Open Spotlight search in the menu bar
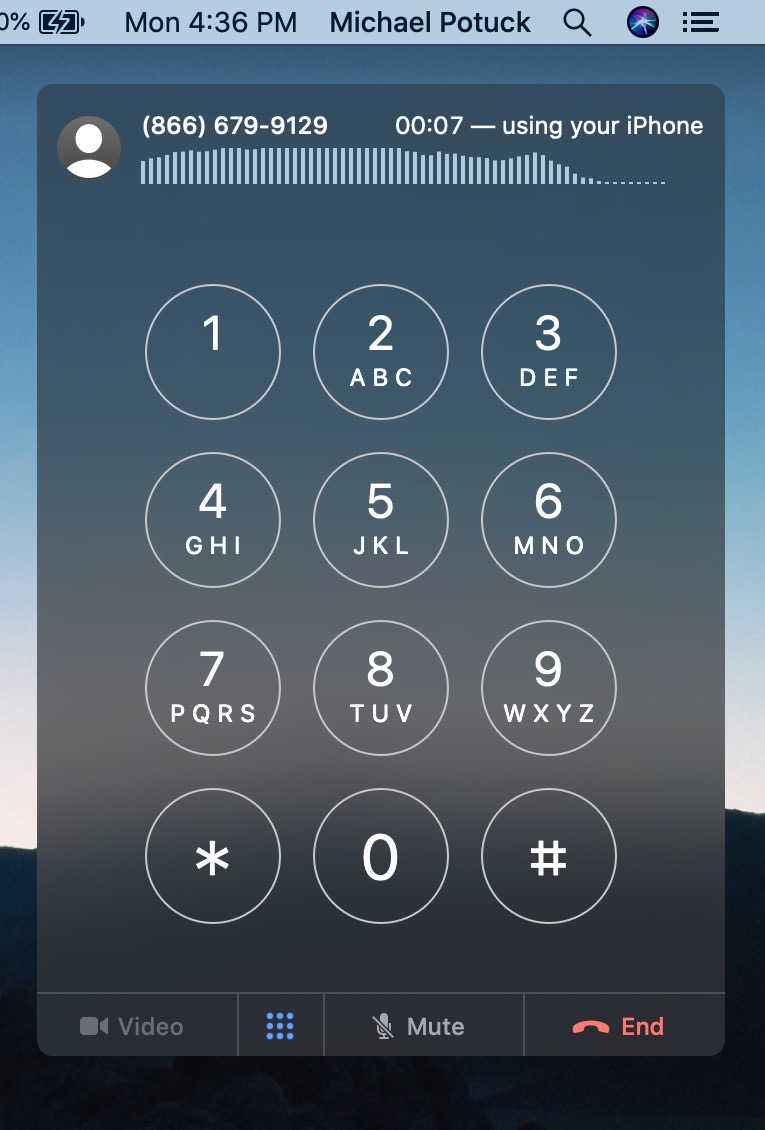The height and width of the screenshot is (1130, 765). click(578, 21)
